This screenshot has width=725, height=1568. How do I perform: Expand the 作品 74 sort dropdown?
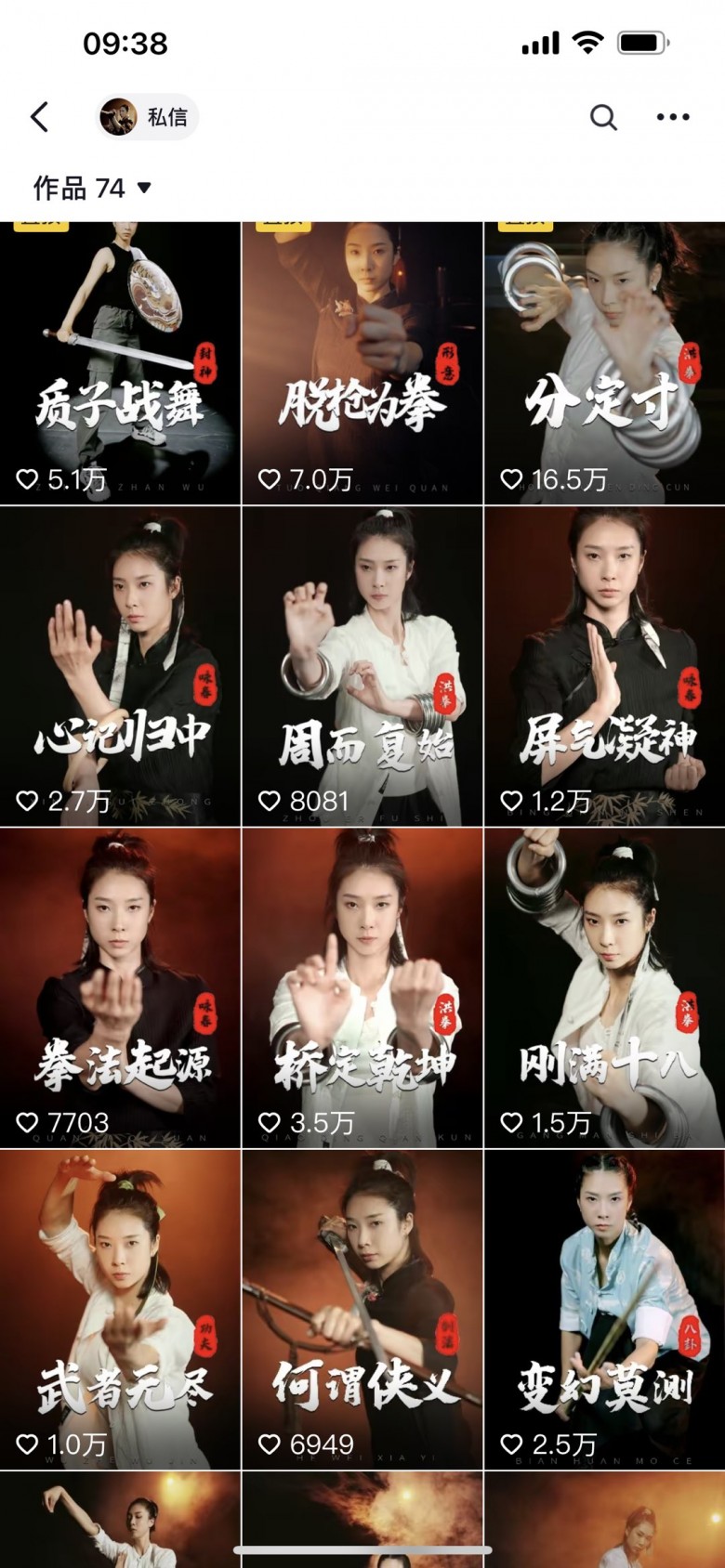point(93,189)
